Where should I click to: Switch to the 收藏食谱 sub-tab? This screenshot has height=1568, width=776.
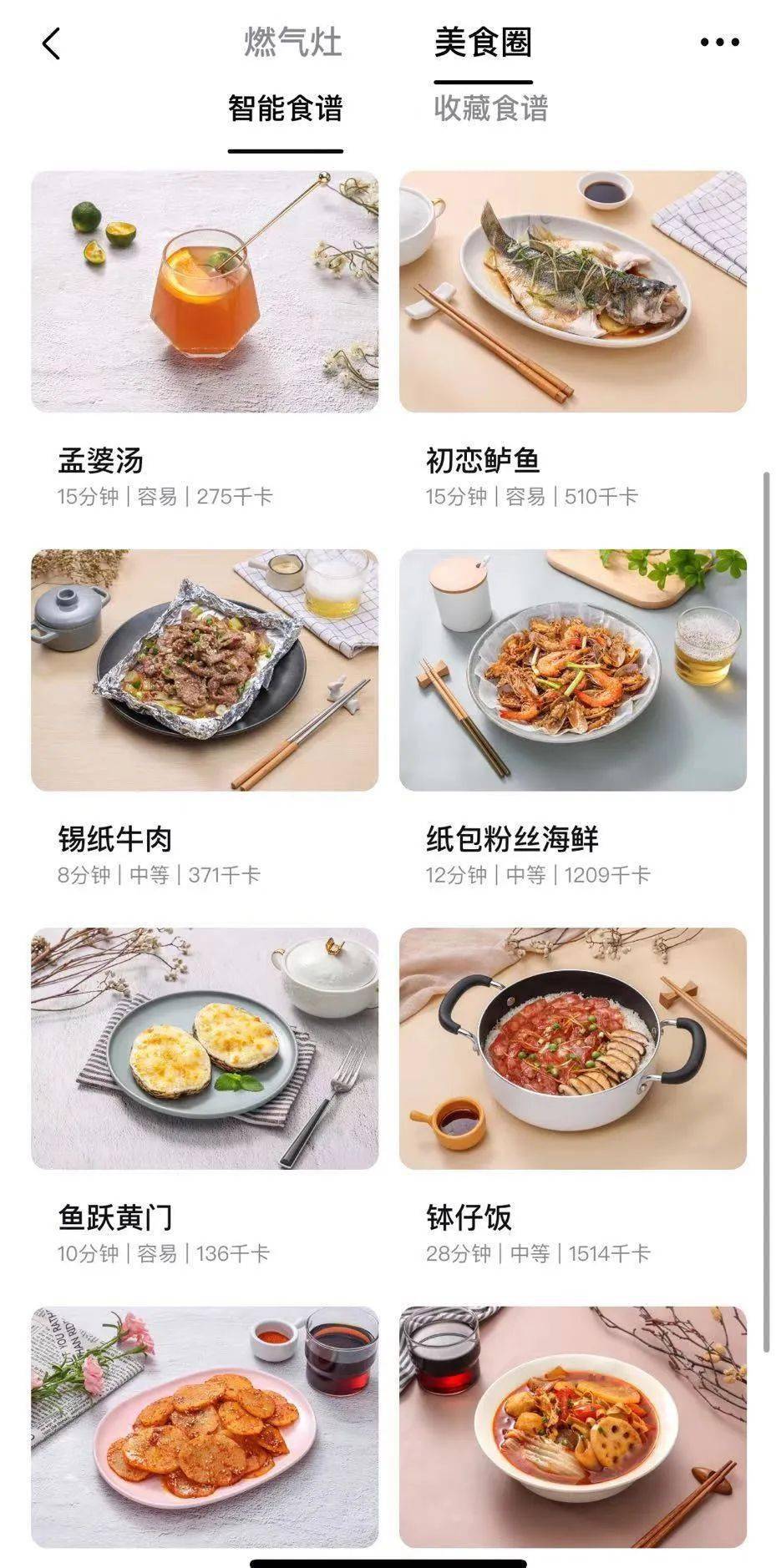pos(490,109)
